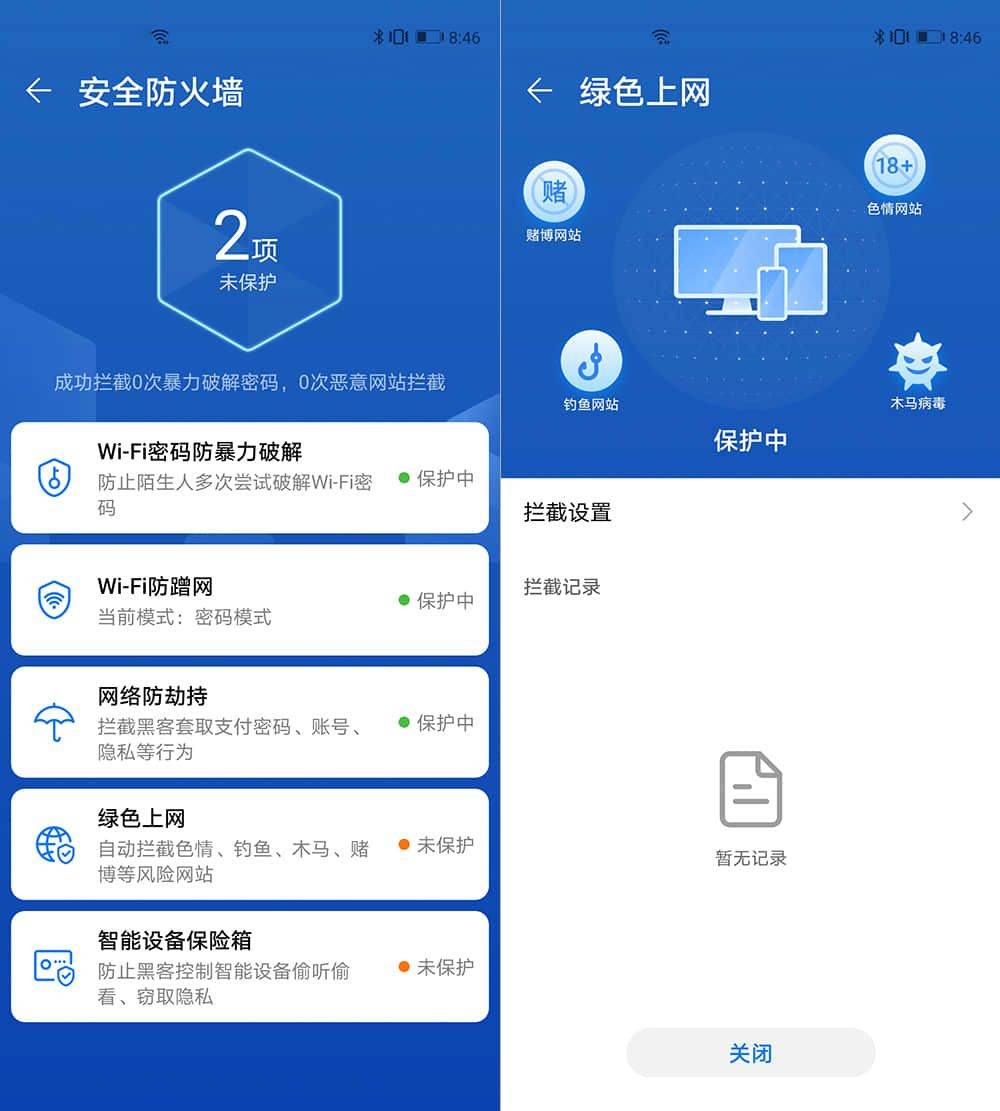Open the 智能设备保险箱 card
The image size is (1000, 1111).
point(249,967)
